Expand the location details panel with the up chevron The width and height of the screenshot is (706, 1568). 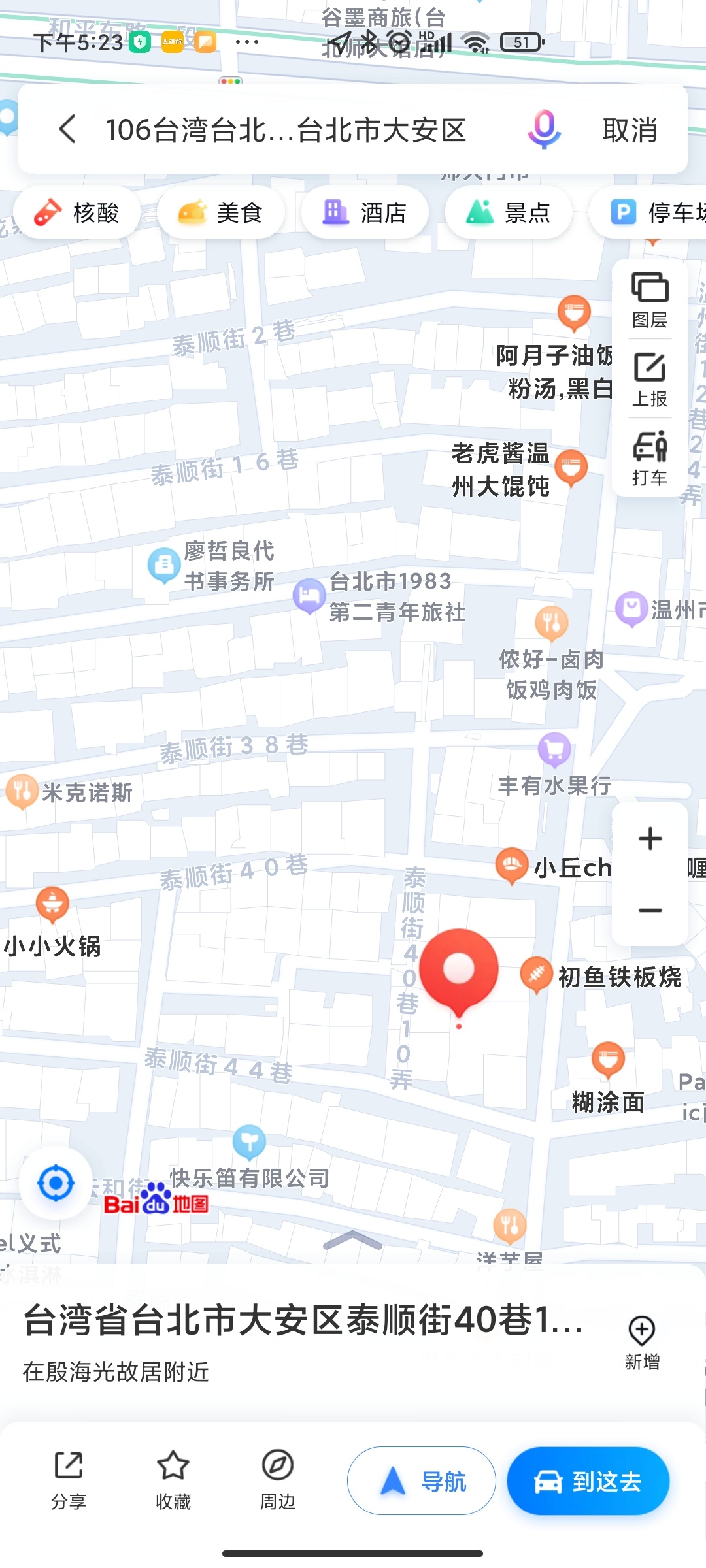tap(352, 1240)
